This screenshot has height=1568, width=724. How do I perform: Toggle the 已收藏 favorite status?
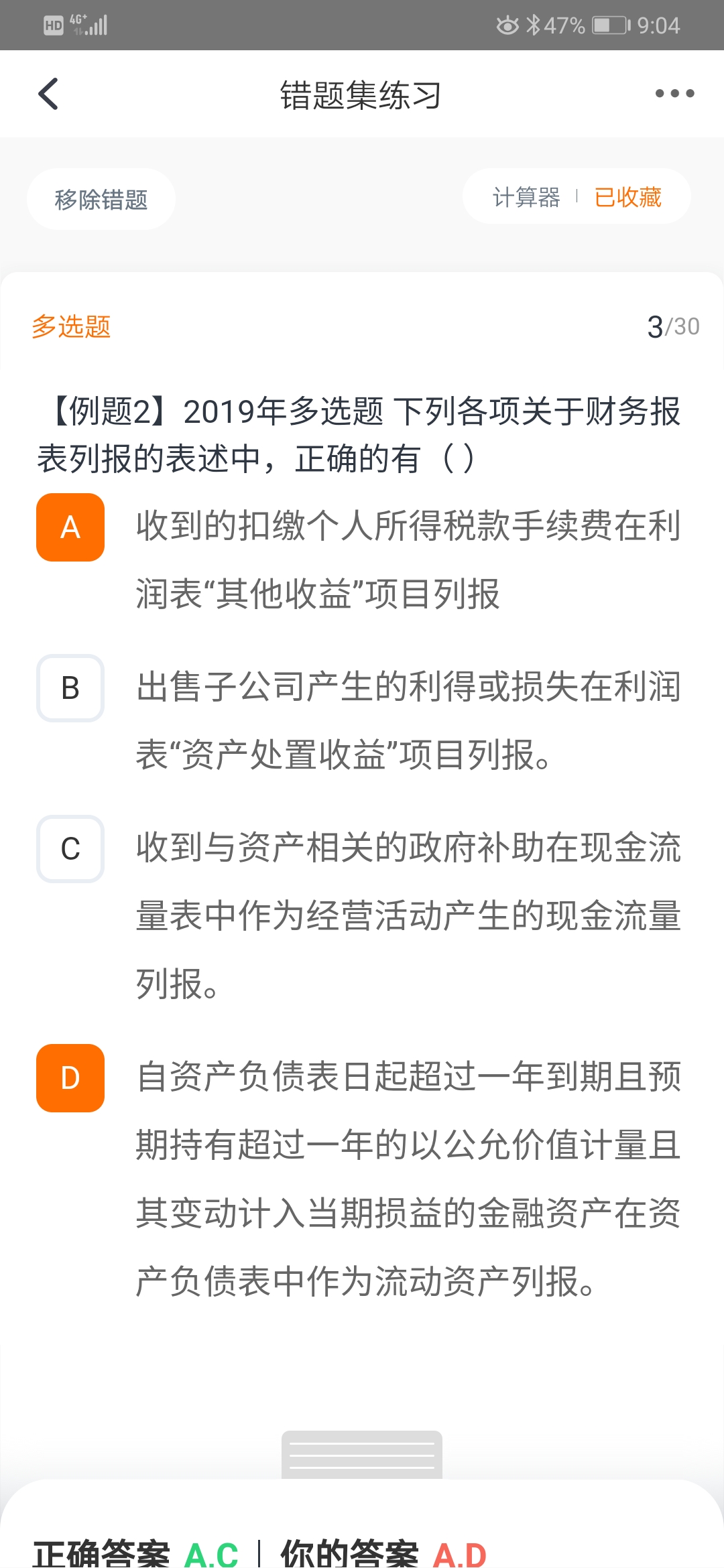[x=627, y=197]
